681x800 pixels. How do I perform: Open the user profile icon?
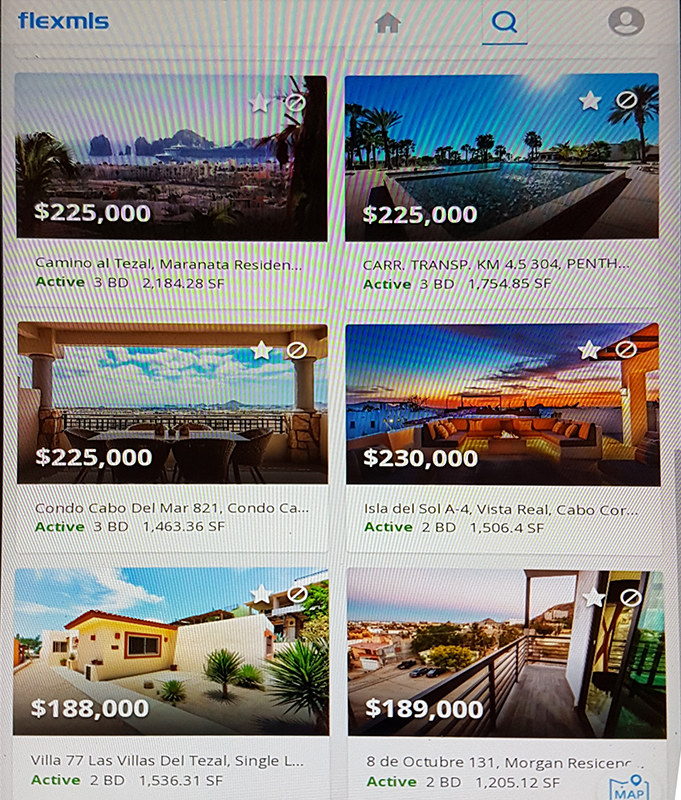[626, 21]
